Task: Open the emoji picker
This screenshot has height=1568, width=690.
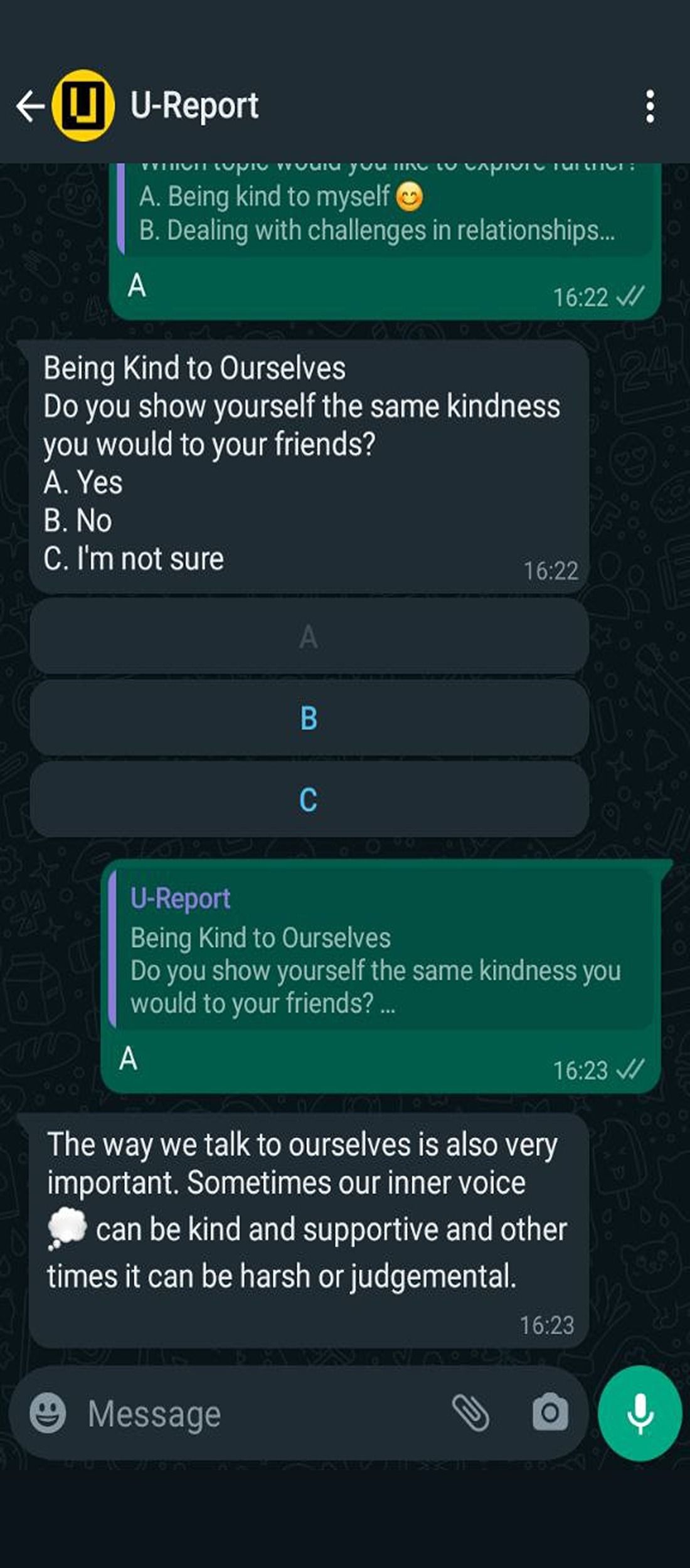Action: tap(48, 1413)
